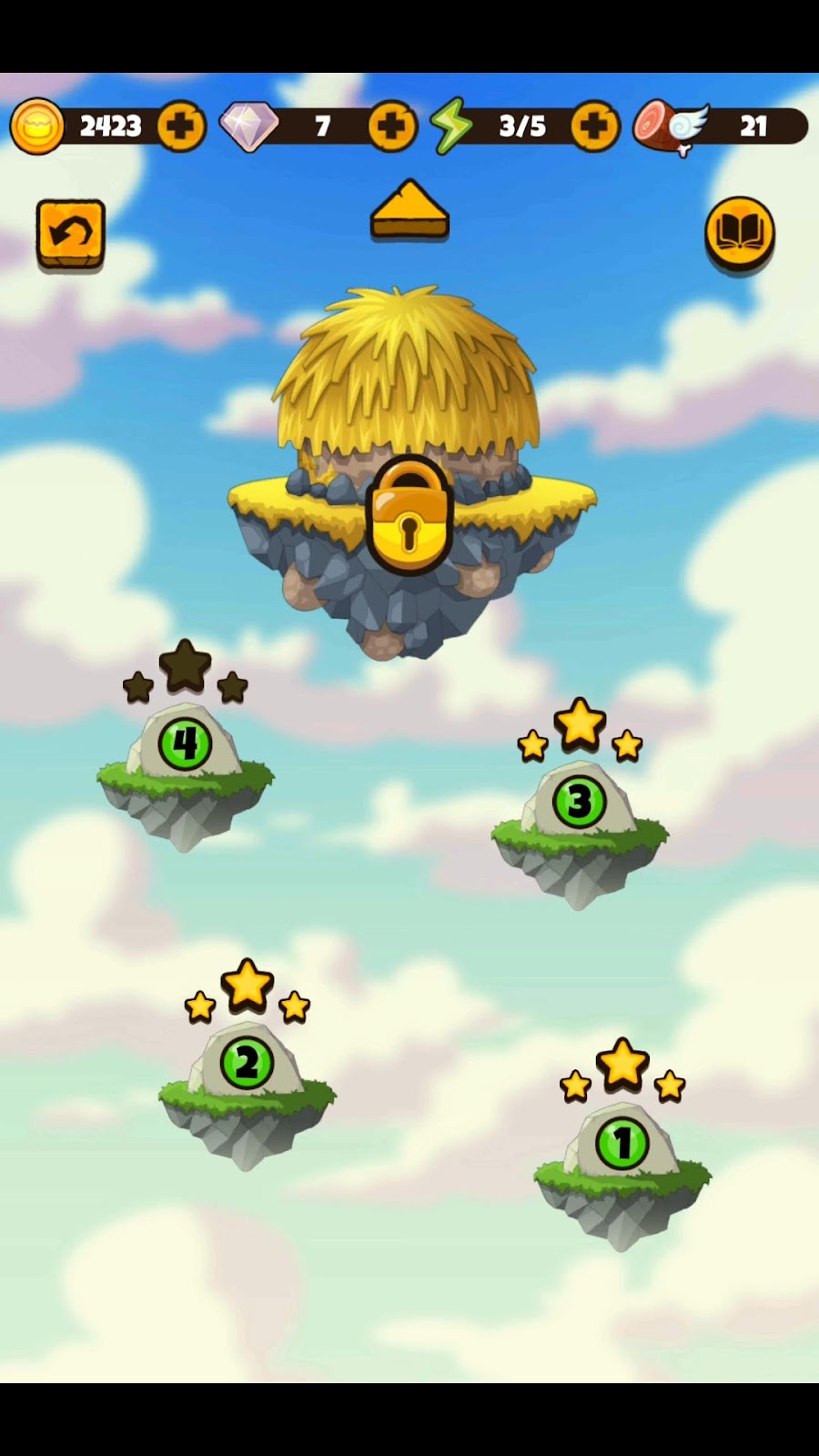
Task: Tap the locked straw hut island
Action: point(409,473)
